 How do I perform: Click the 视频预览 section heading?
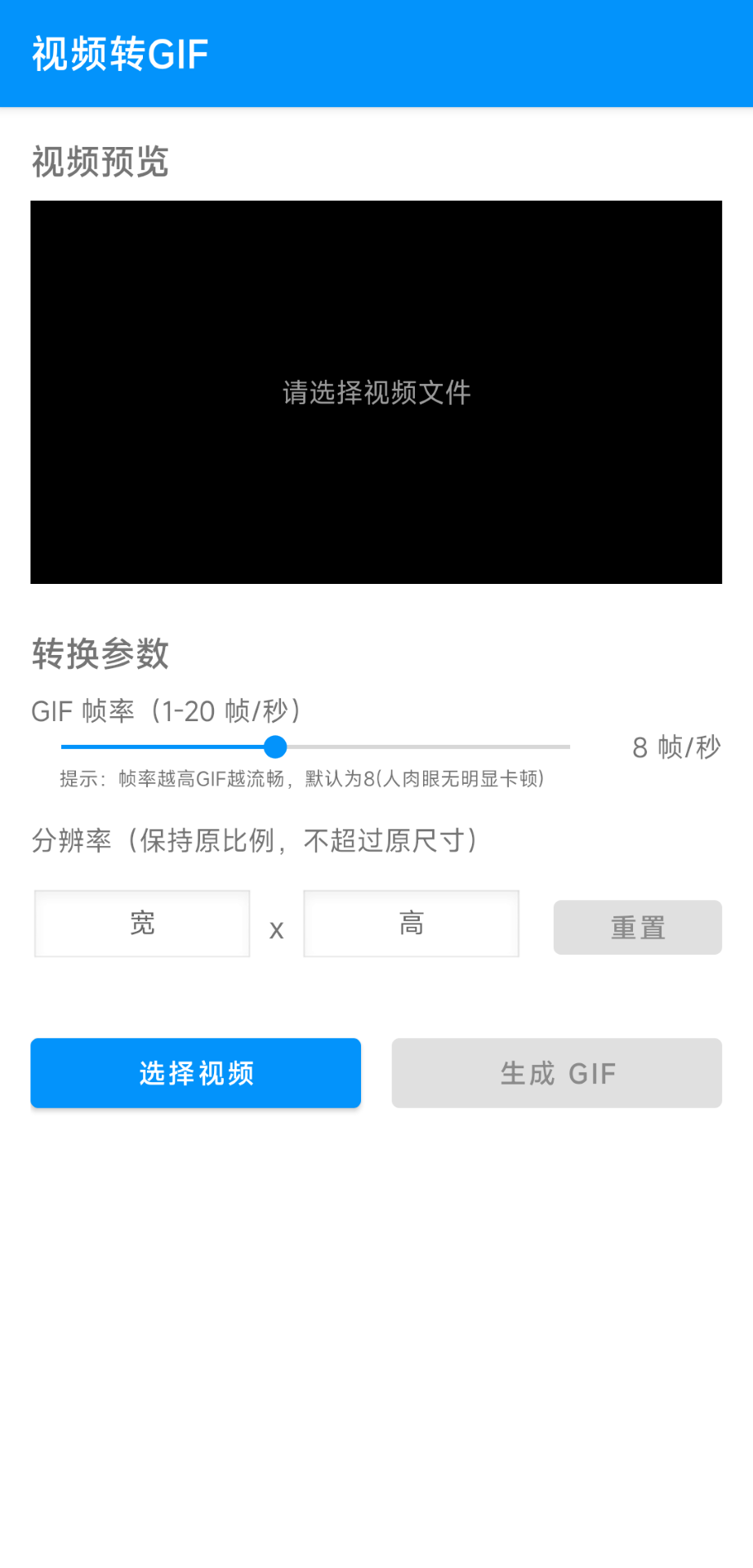(x=100, y=163)
